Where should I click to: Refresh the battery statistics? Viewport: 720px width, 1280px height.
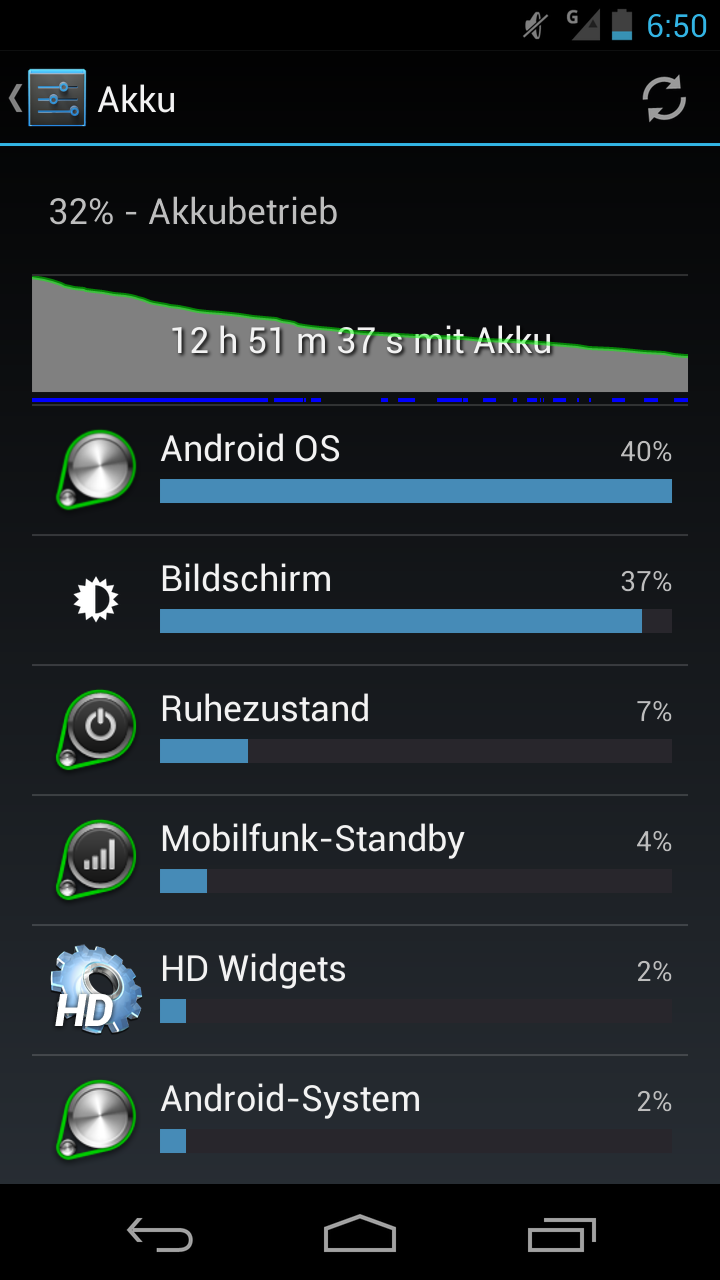point(664,99)
